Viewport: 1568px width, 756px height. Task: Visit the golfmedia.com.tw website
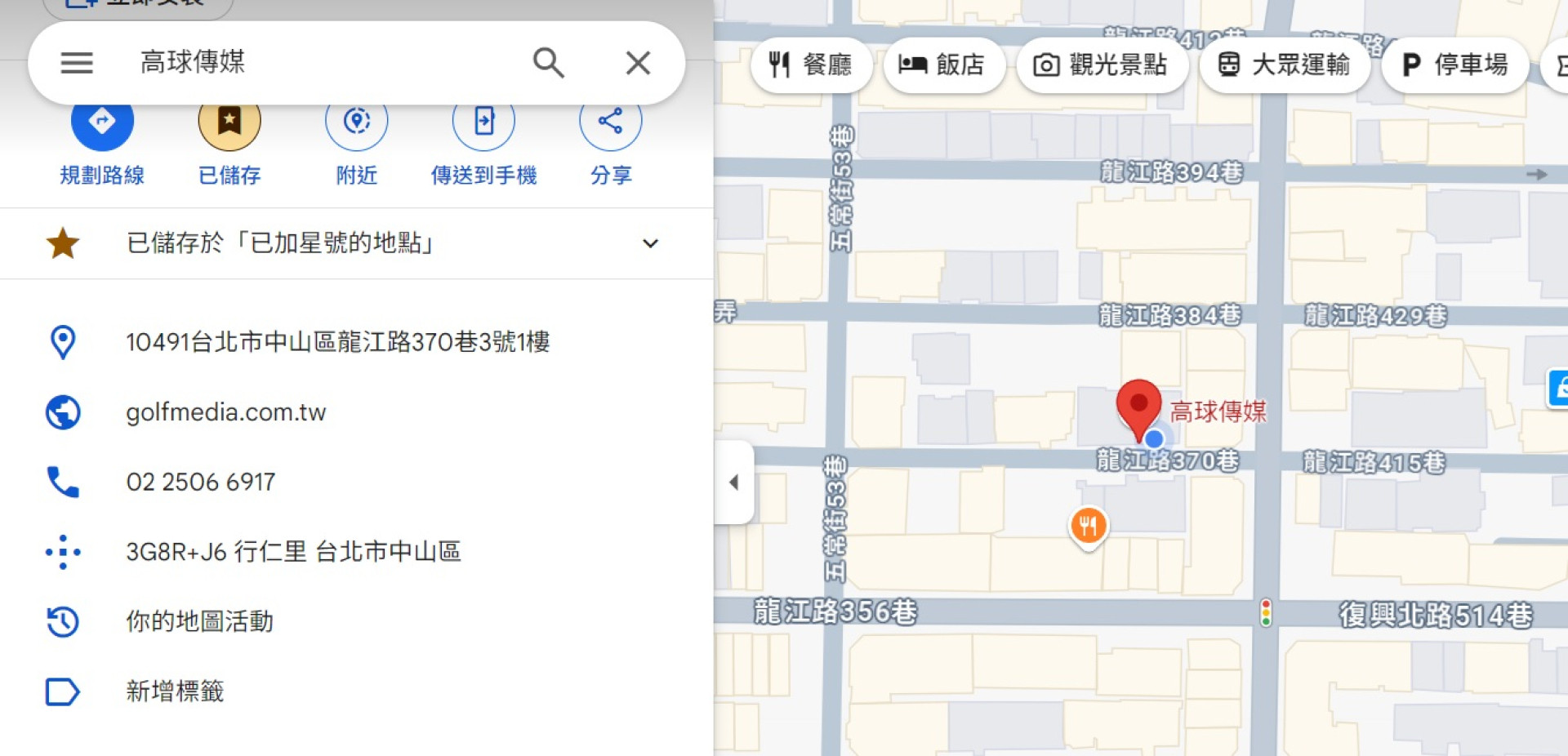(x=226, y=412)
